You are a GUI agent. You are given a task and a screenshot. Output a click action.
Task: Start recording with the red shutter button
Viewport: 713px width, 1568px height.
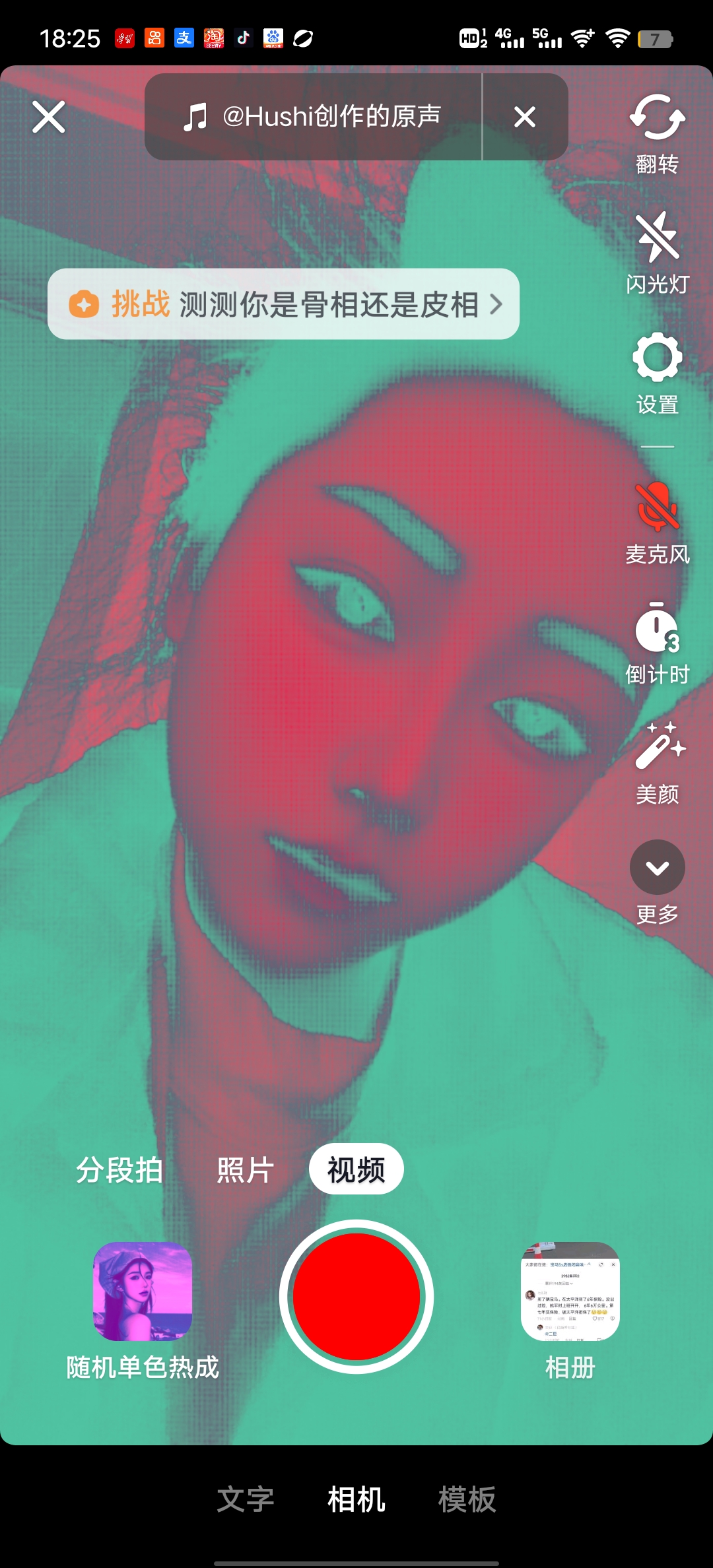[x=356, y=1296]
